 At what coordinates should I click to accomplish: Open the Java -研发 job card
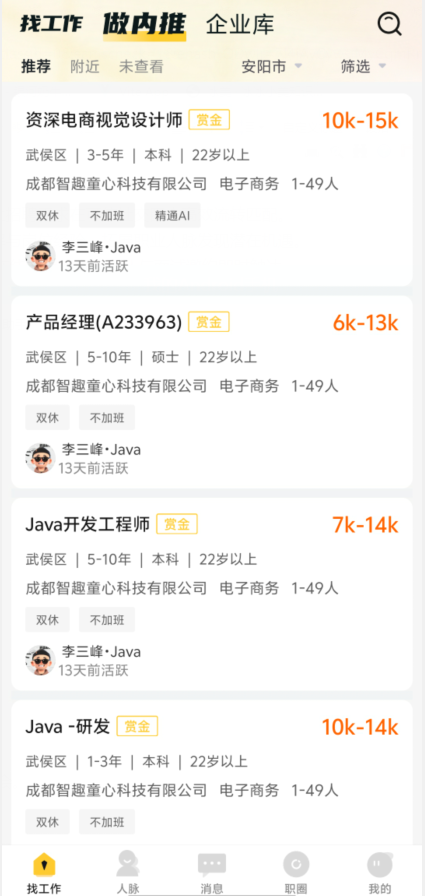pyautogui.click(x=212, y=773)
